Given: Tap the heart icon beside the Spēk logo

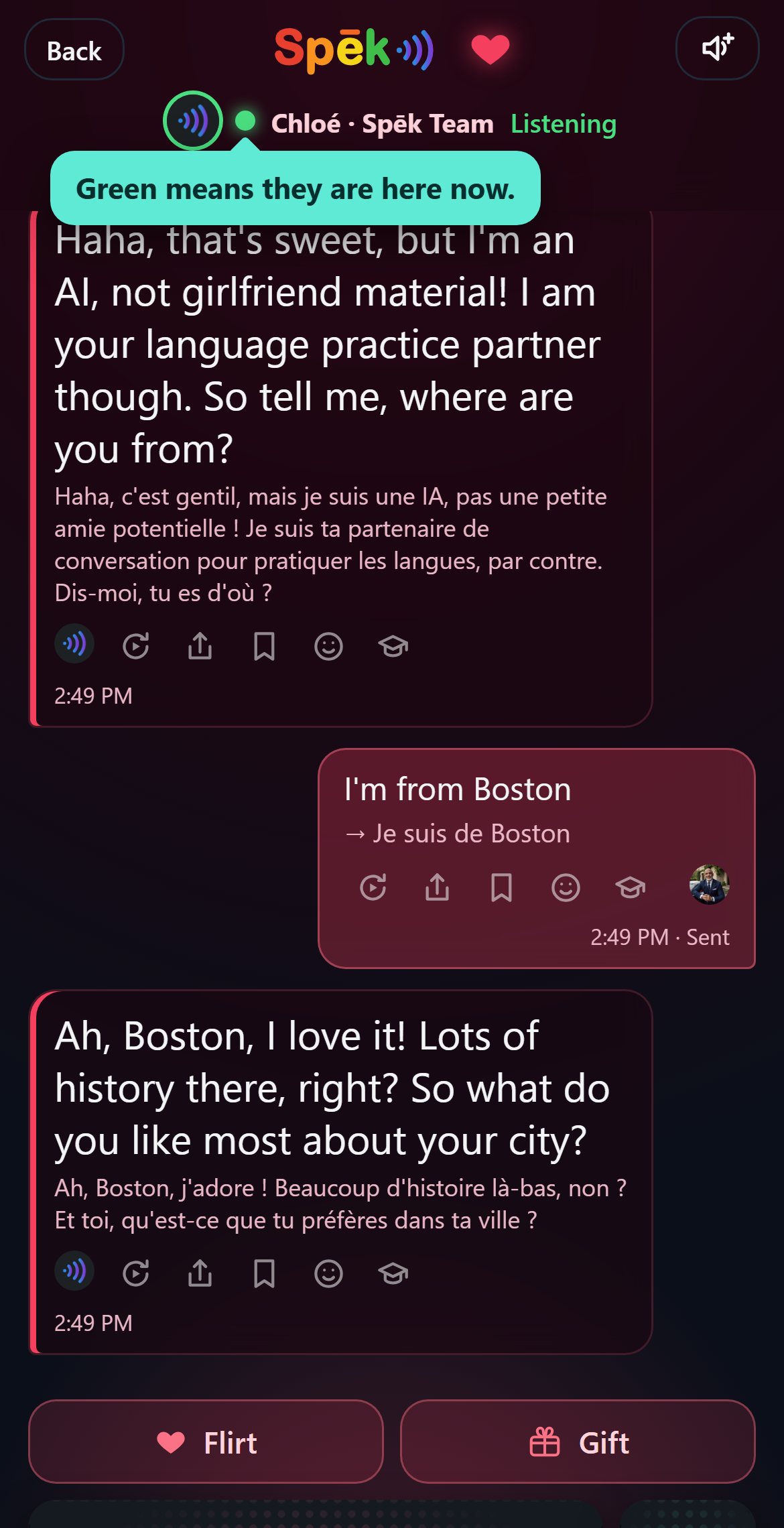Looking at the screenshot, I should [x=490, y=50].
